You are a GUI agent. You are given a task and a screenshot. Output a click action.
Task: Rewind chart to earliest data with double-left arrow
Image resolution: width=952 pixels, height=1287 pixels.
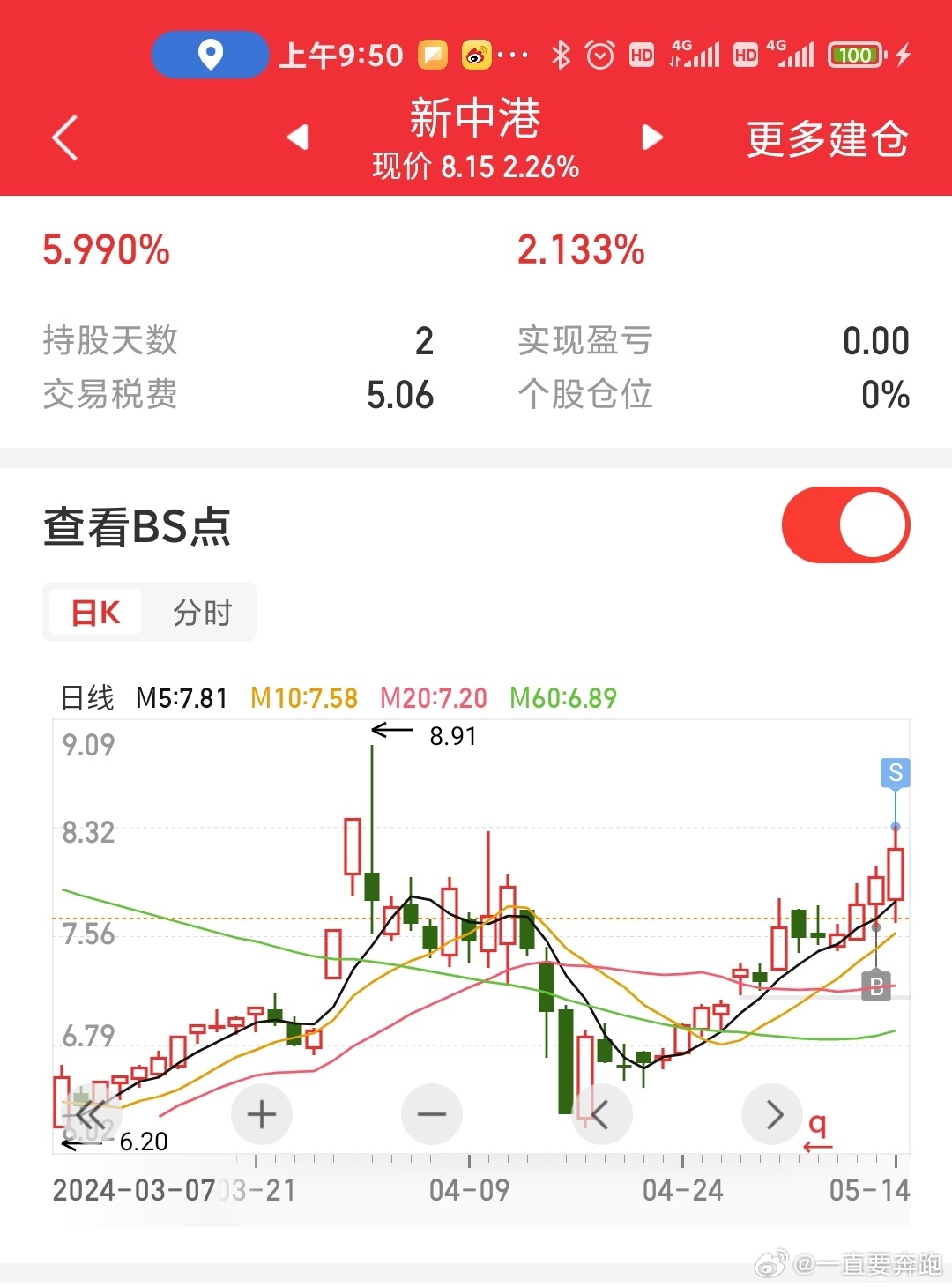pos(91,1114)
